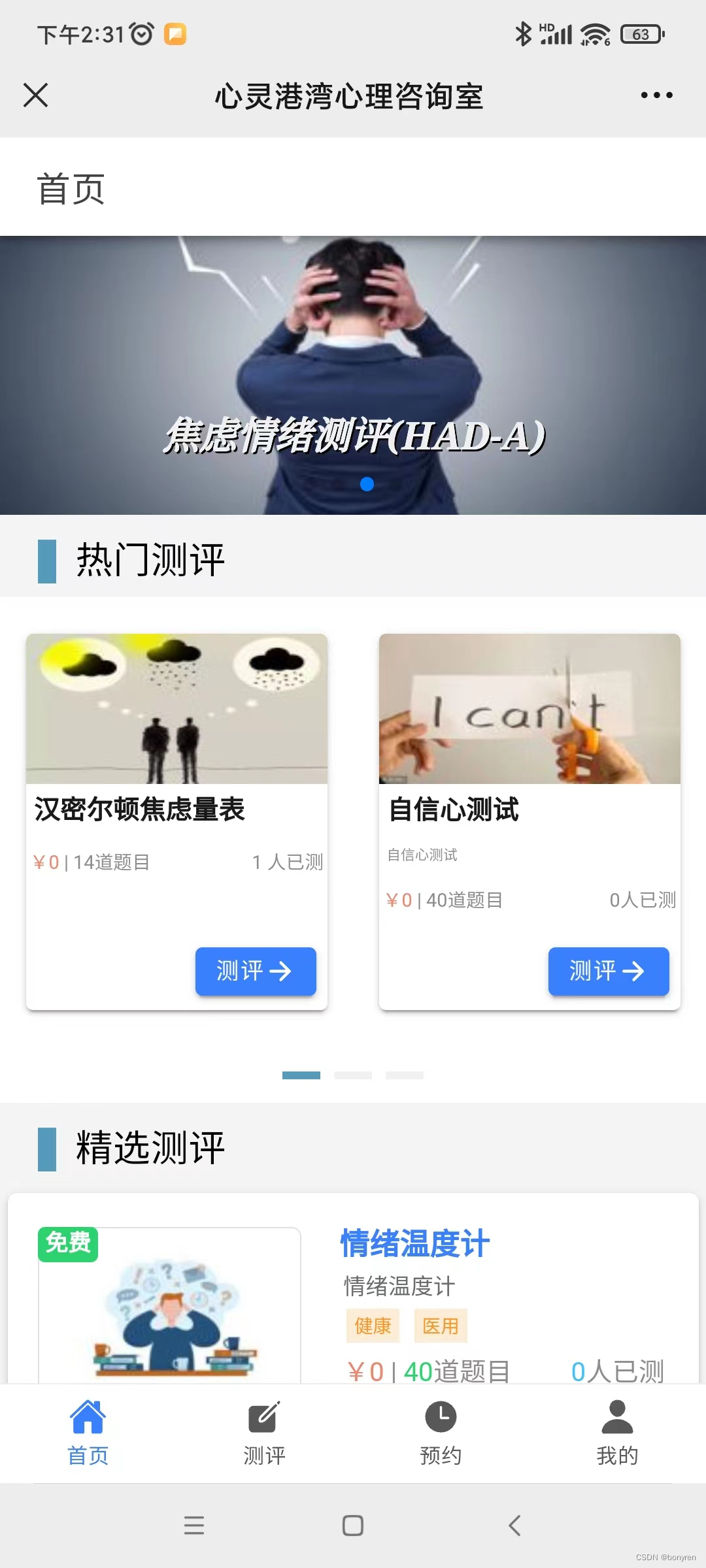Go back using system navigation
This screenshot has width=706, height=1568.
coord(514,1526)
